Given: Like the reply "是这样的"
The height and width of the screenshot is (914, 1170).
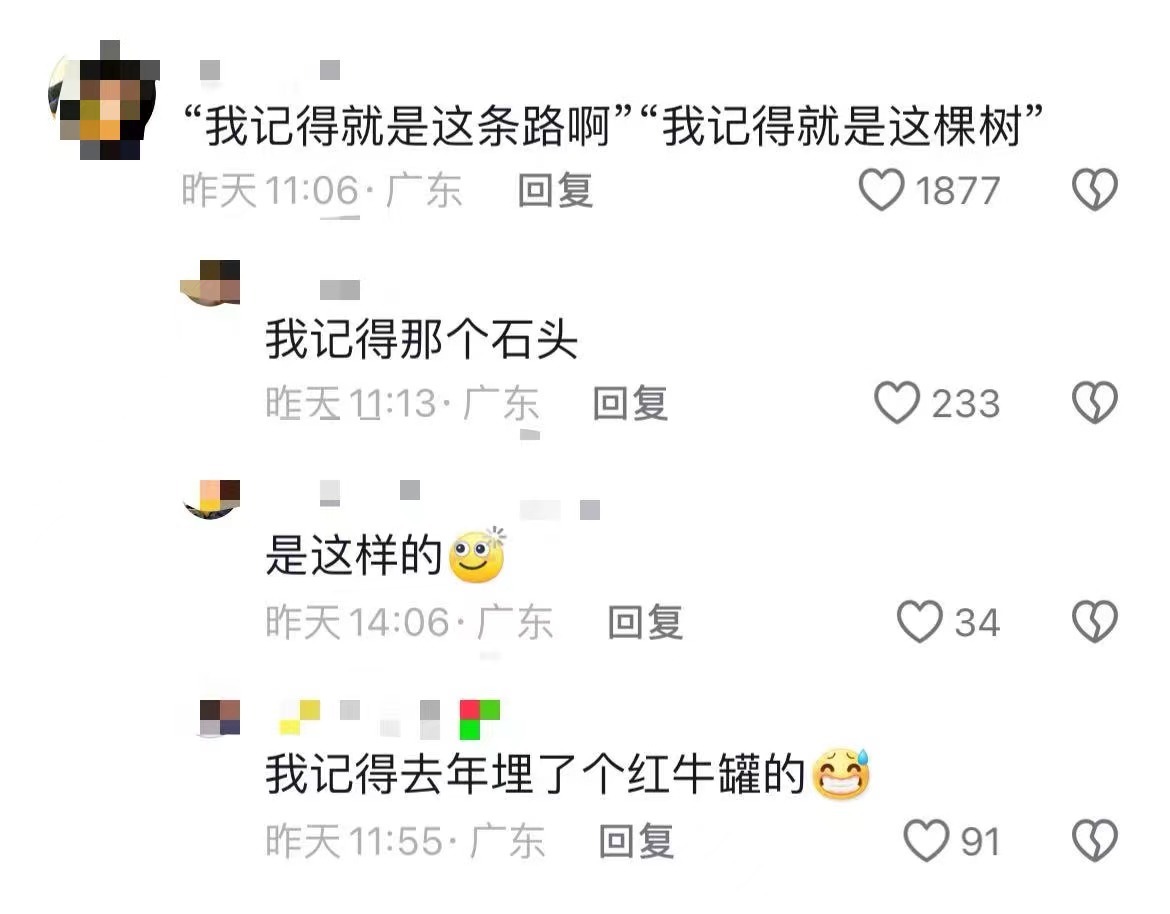Looking at the screenshot, I should tap(918, 622).
